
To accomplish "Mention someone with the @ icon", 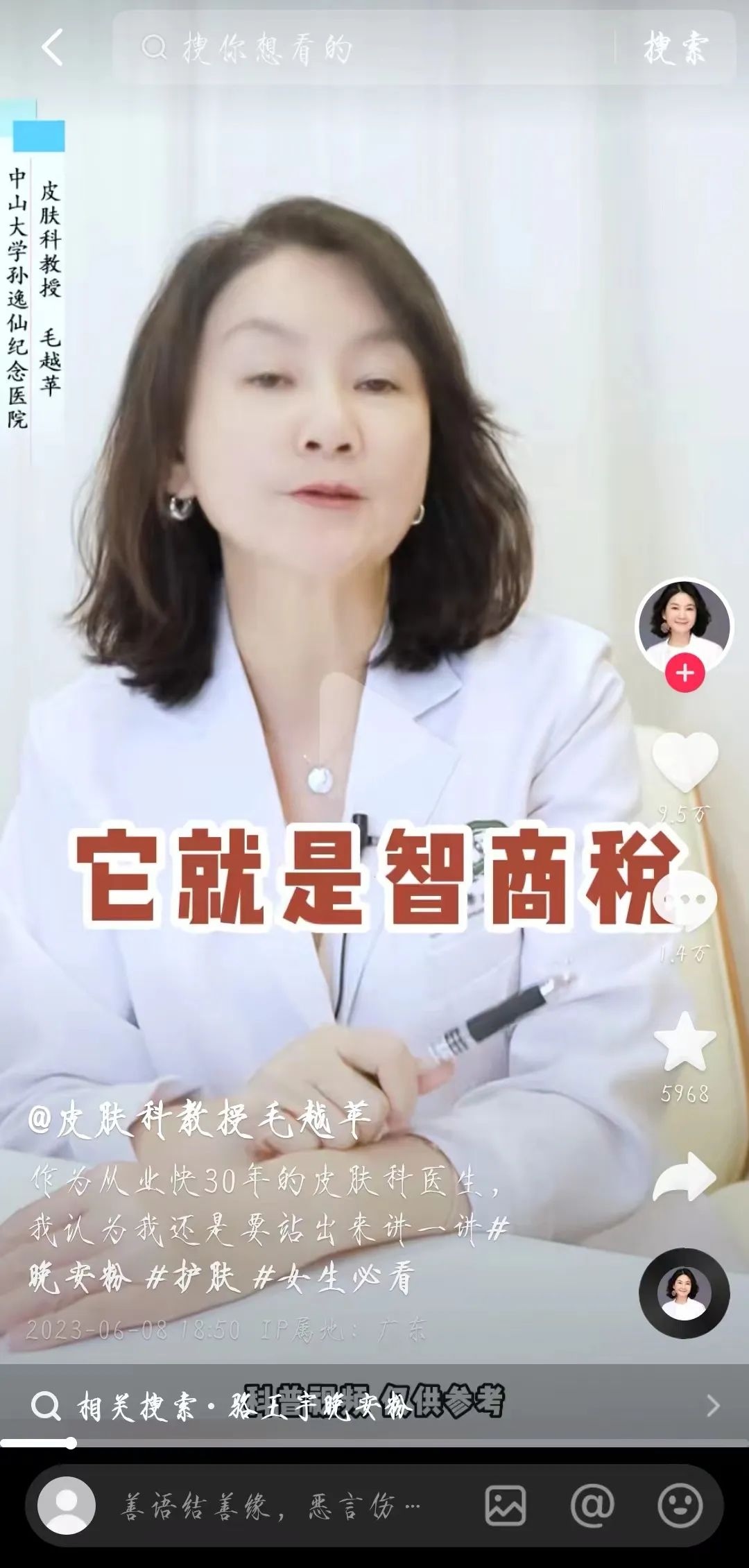I will (592, 1506).
